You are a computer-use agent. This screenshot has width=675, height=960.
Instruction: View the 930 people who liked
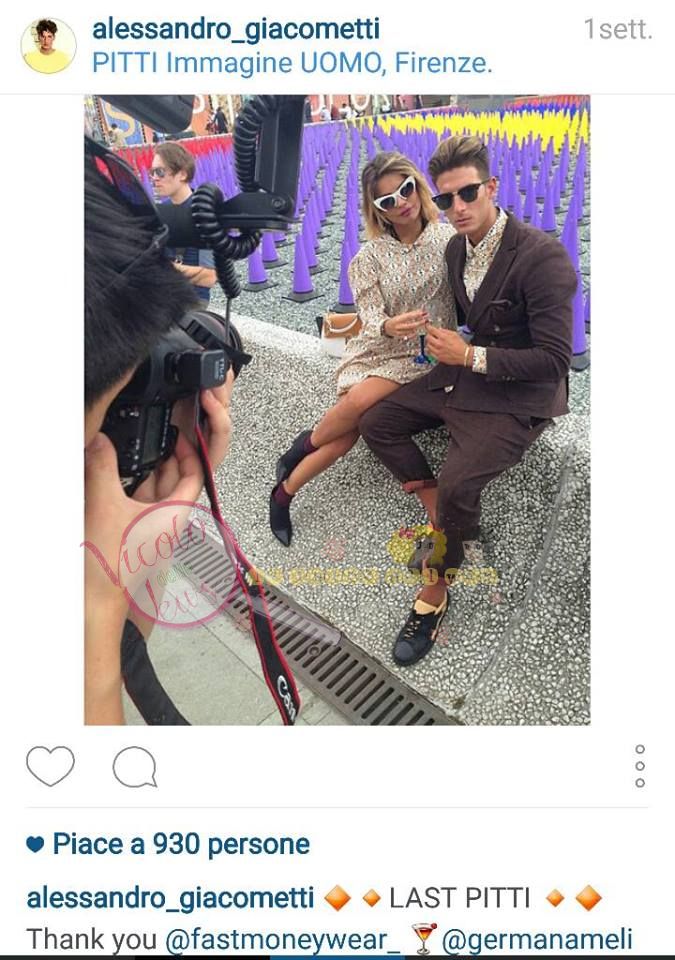[x=180, y=844]
